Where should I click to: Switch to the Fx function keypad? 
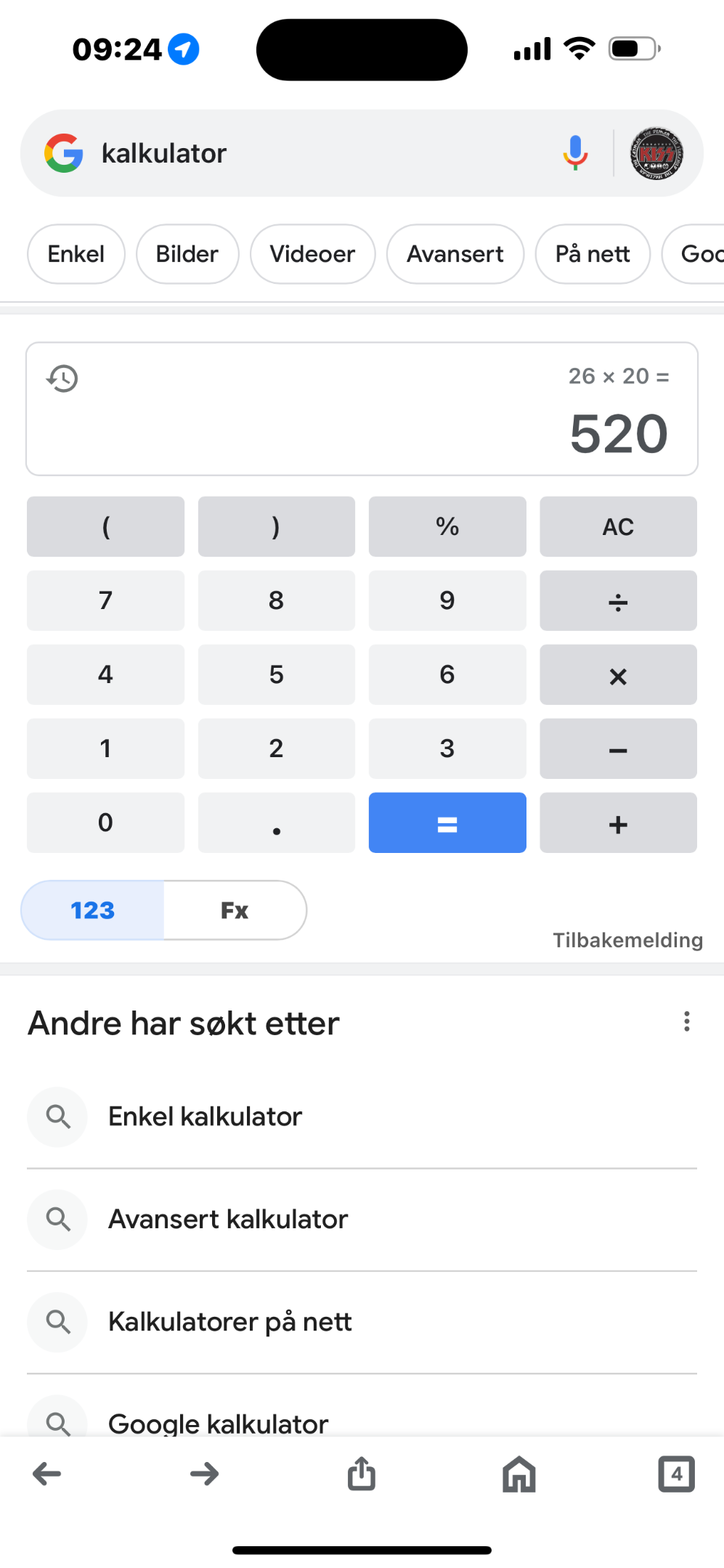coord(235,910)
